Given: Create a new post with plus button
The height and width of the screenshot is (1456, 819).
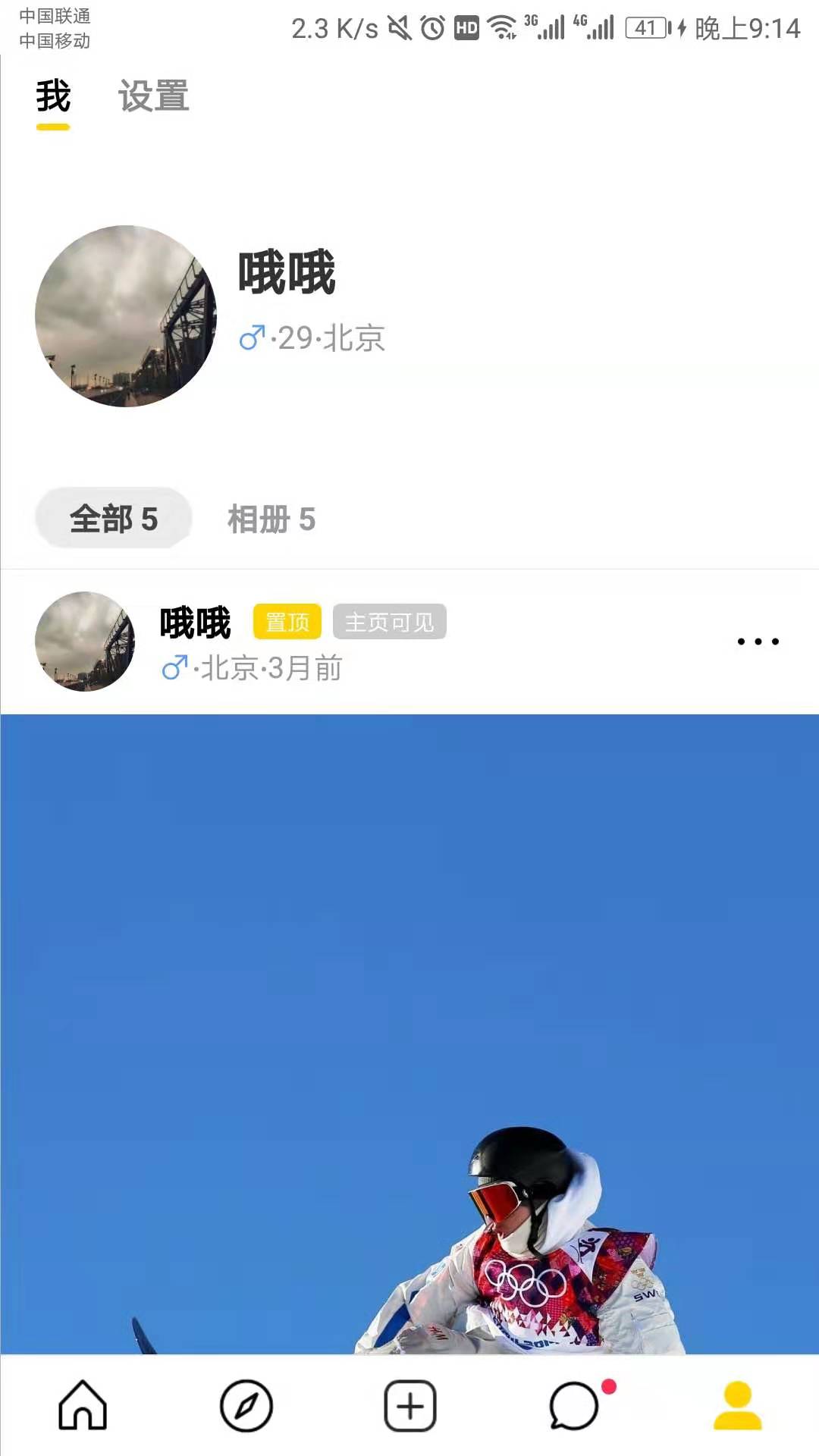Looking at the screenshot, I should tap(410, 1405).
